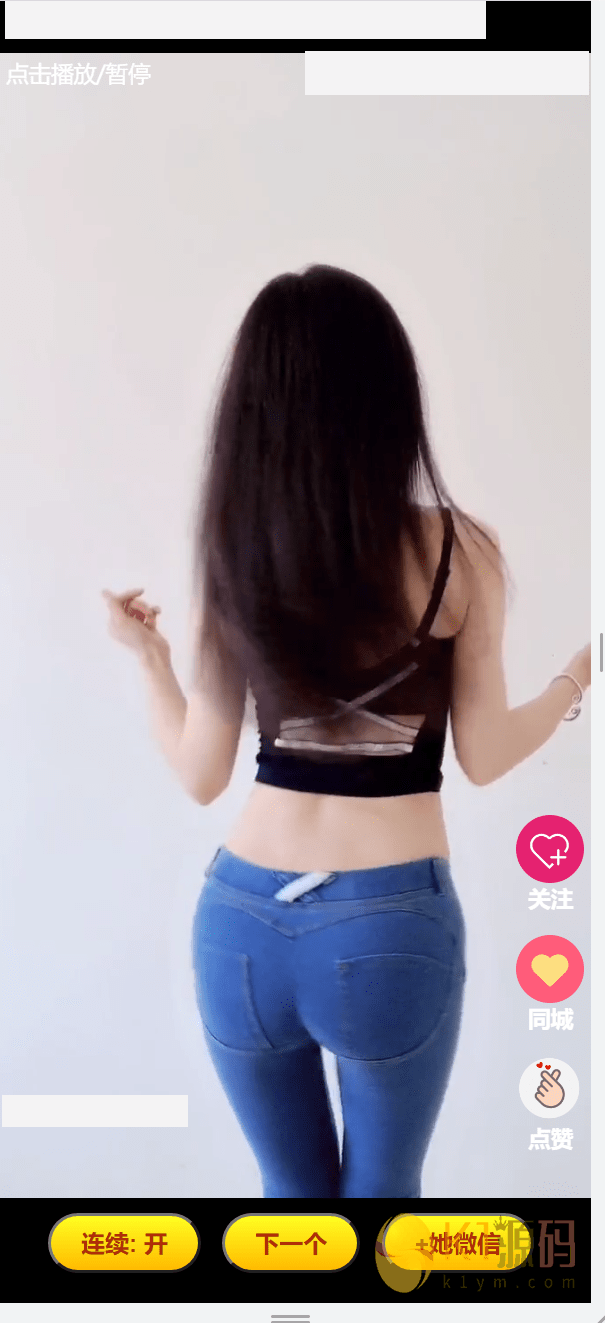Tap the +她微信 button
This screenshot has width=605, height=1323.
click(458, 1244)
